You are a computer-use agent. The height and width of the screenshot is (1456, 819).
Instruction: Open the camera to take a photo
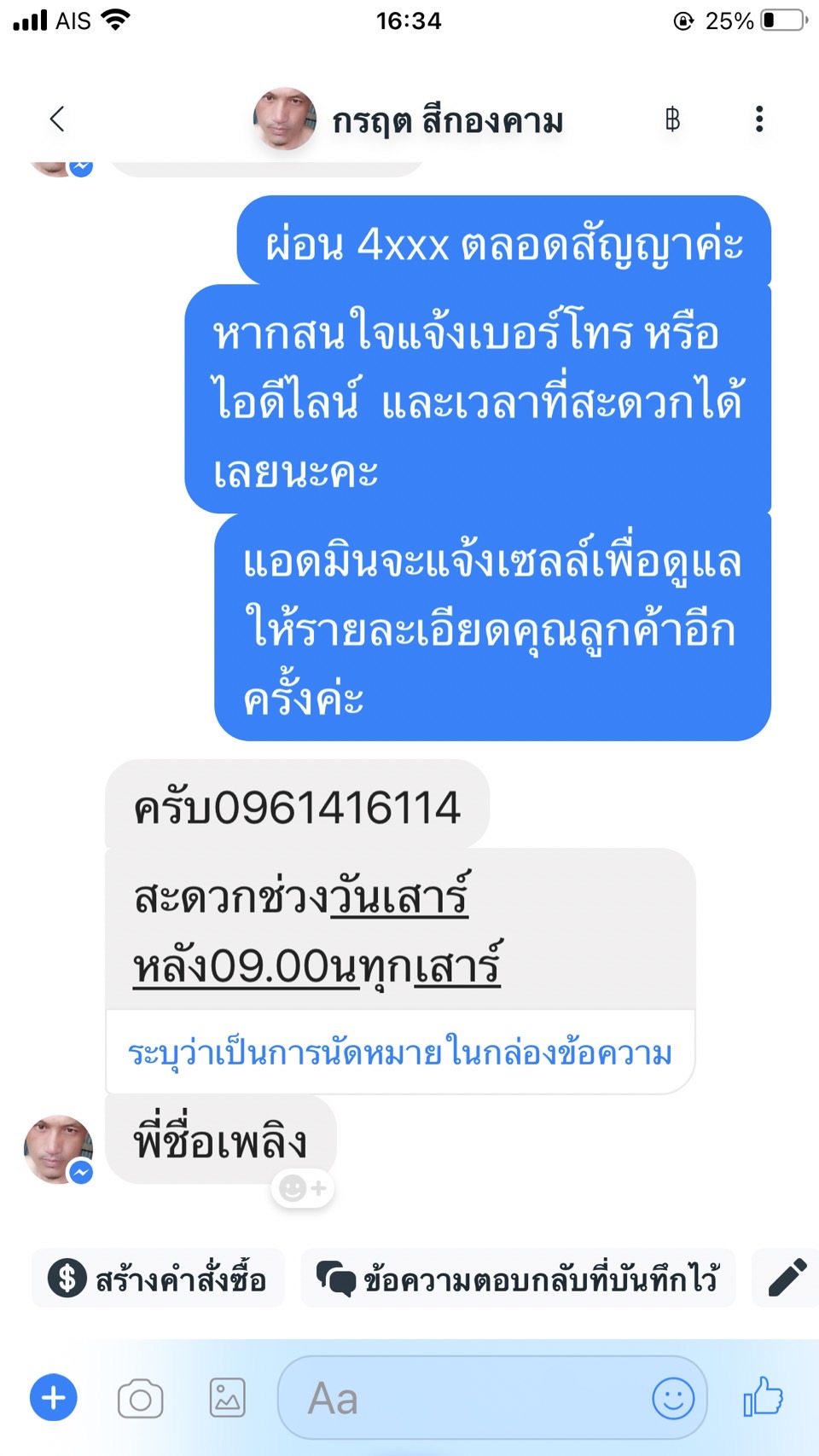pyautogui.click(x=141, y=1399)
